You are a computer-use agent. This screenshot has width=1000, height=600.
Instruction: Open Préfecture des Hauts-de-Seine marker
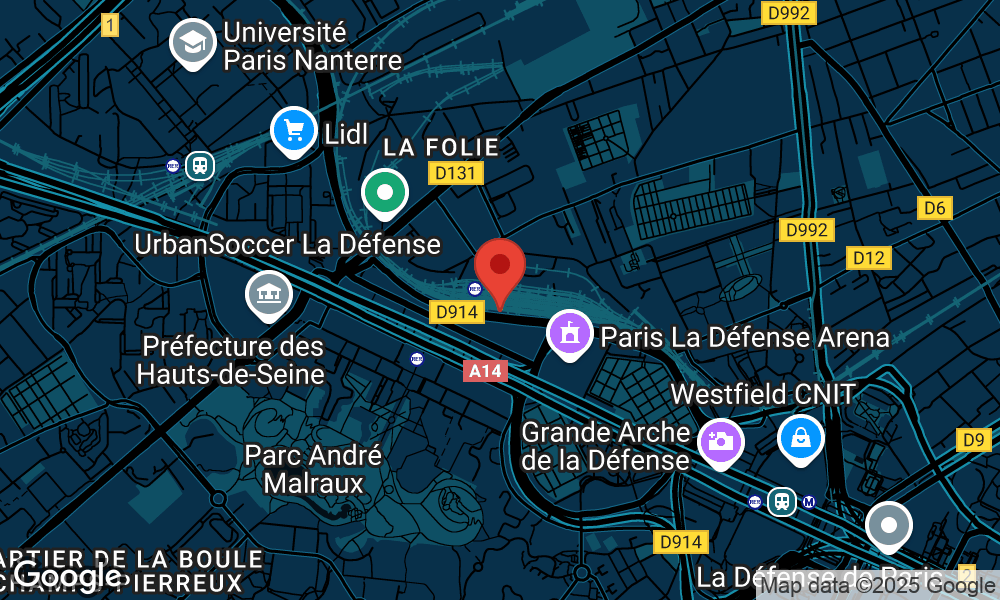coord(269,294)
